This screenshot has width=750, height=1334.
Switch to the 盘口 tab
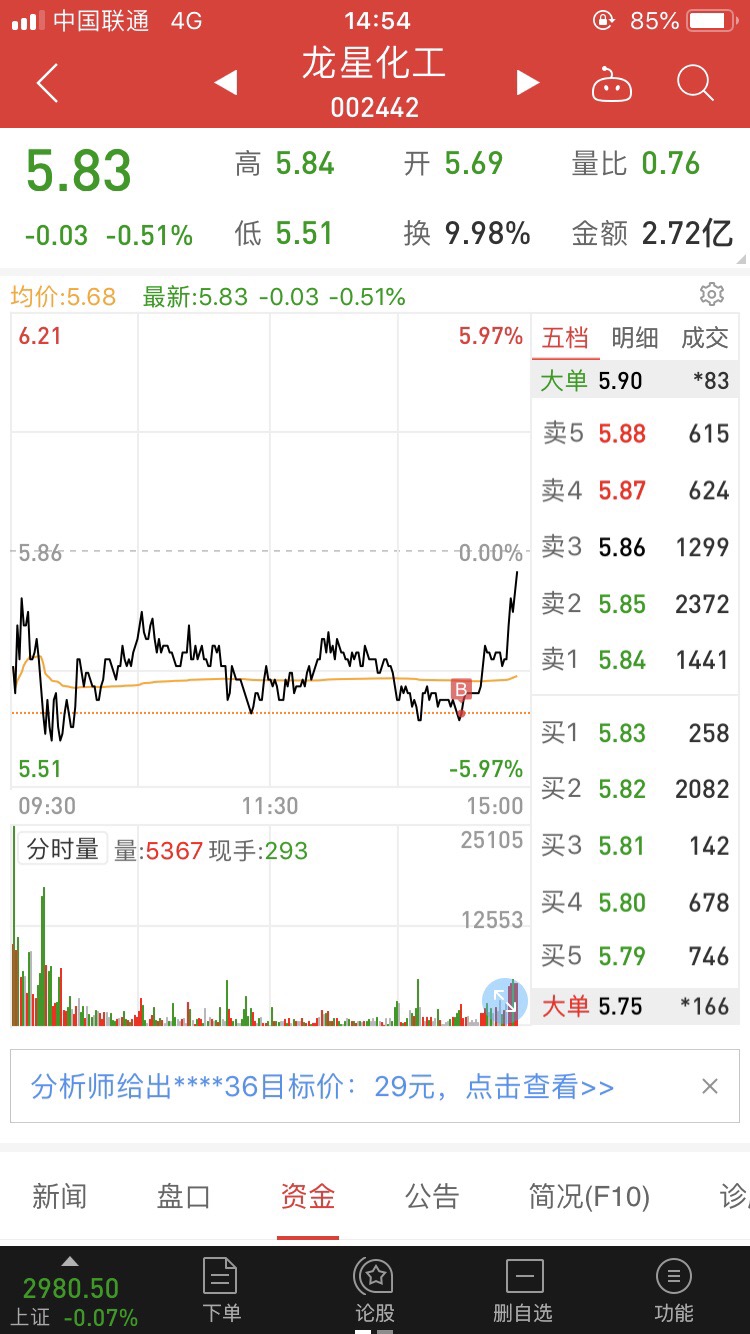click(x=183, y=1196)
